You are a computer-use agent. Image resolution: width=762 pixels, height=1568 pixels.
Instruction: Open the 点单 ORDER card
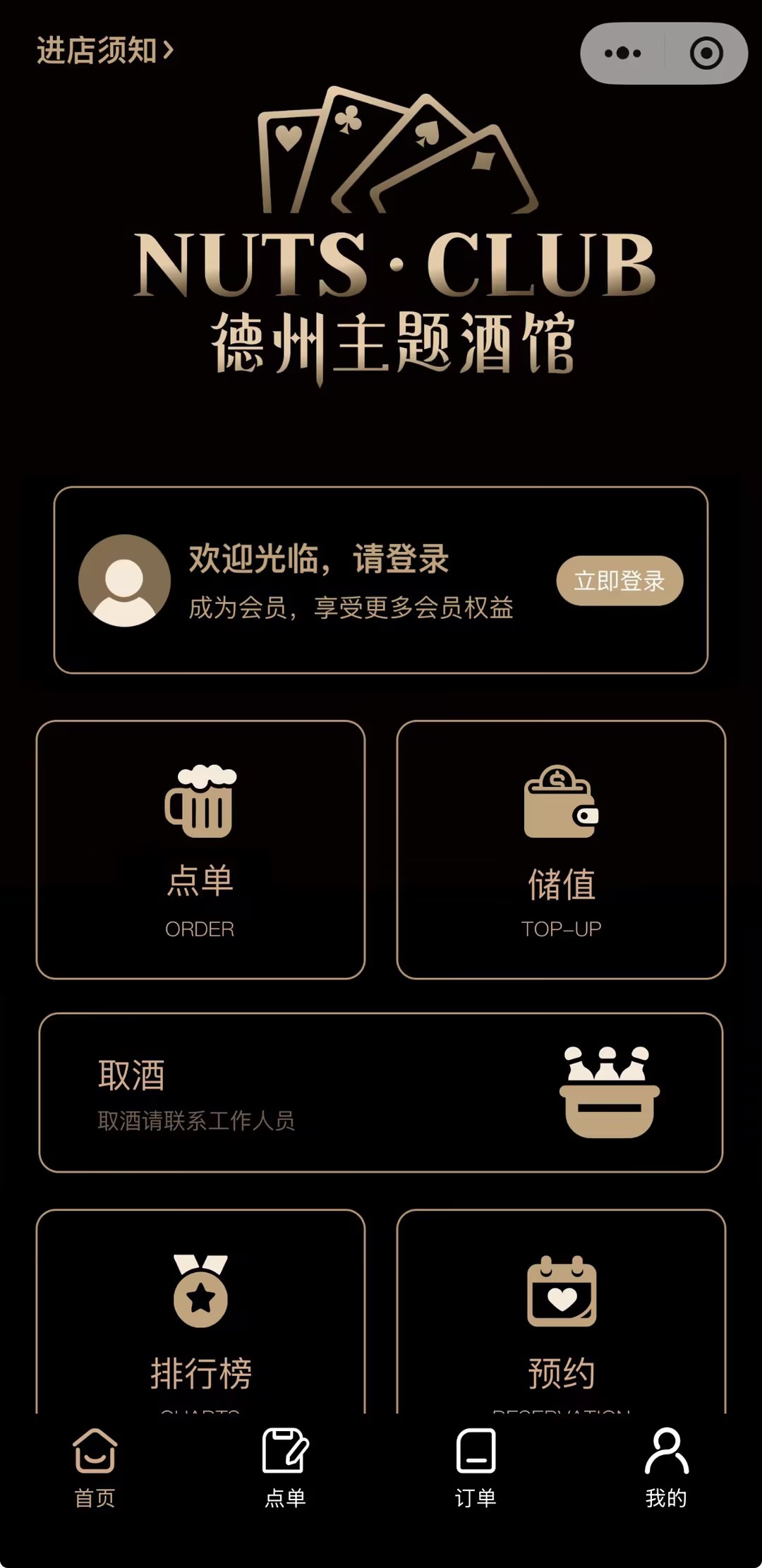coord(200,850)
